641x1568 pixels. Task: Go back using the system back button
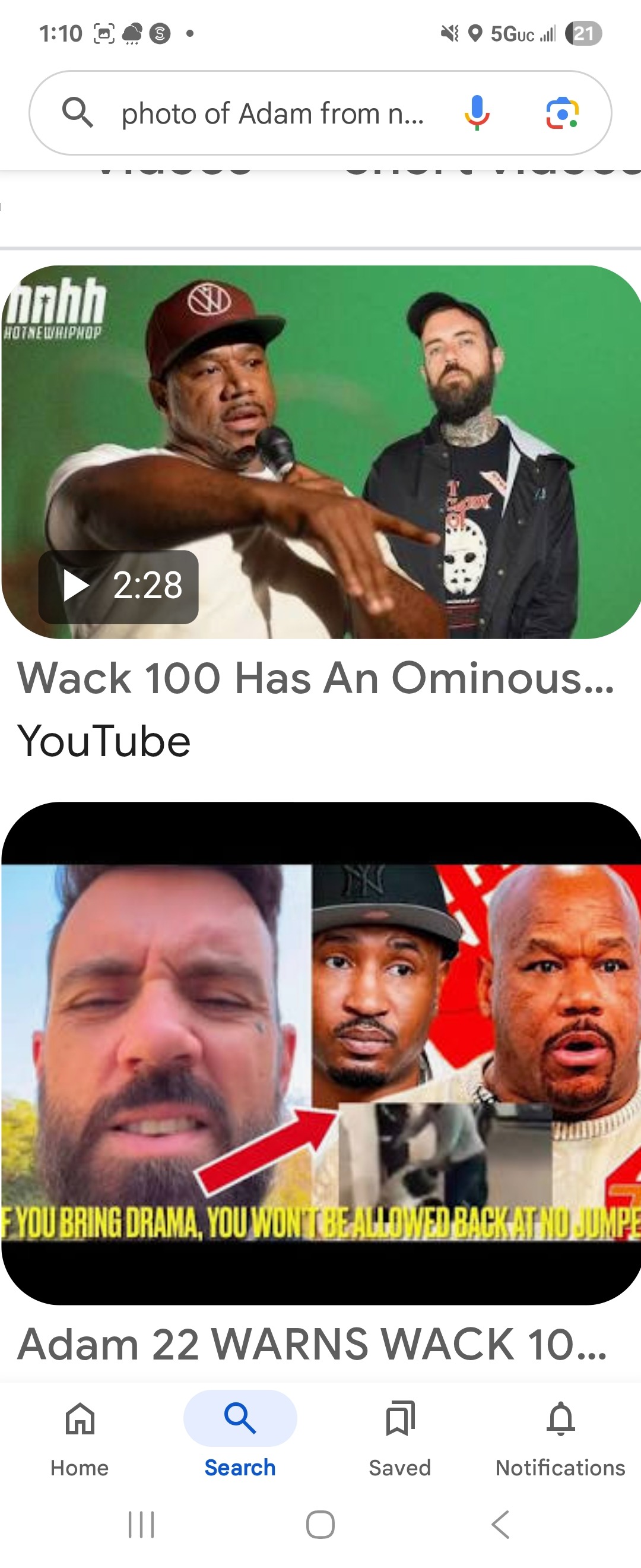pos(500,1524)
